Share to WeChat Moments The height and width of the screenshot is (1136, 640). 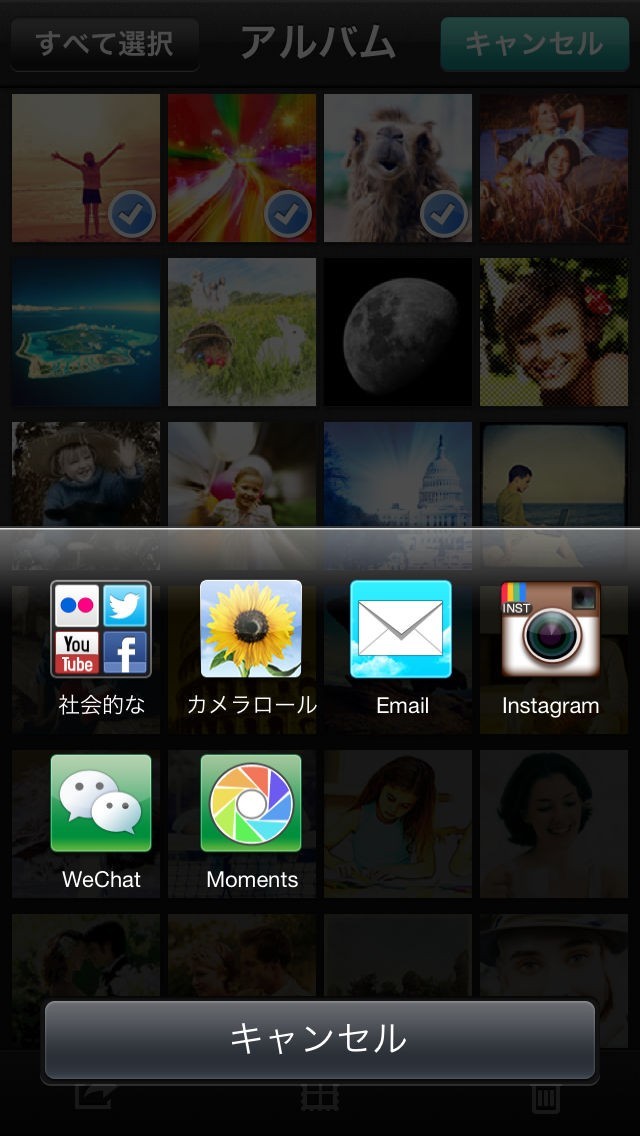point(251,803)
